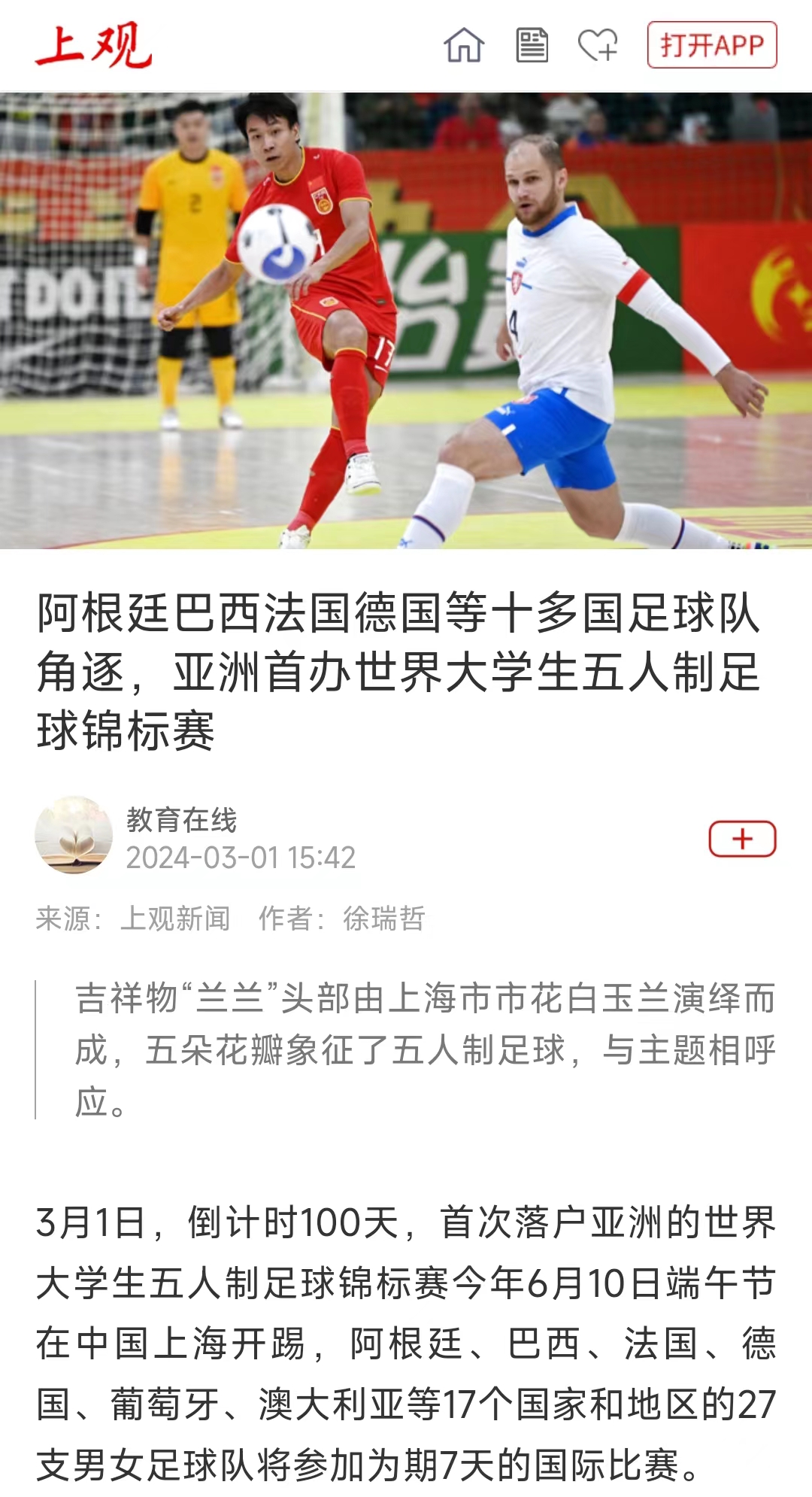Follow 教育在线 with the plus button
The image size is (812, 1497).
[742, 839]
